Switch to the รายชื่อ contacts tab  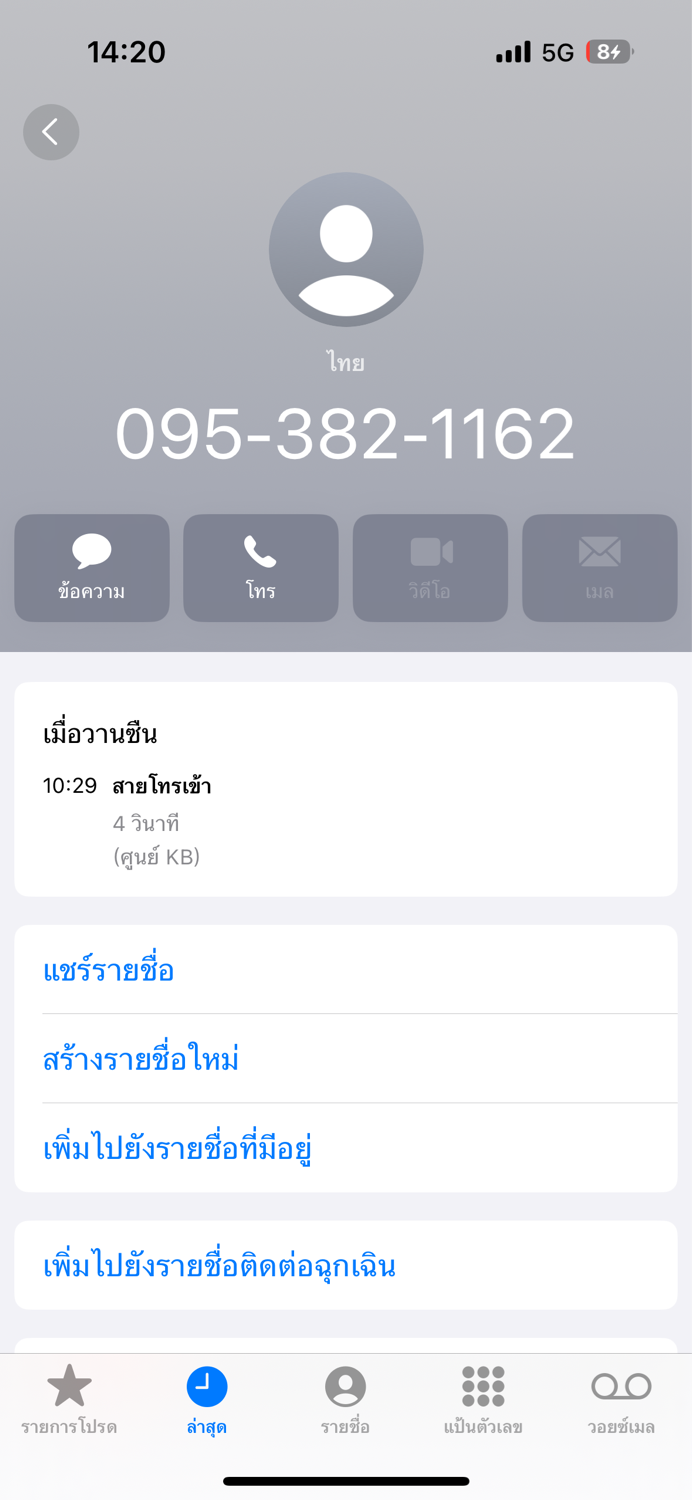345,1400
